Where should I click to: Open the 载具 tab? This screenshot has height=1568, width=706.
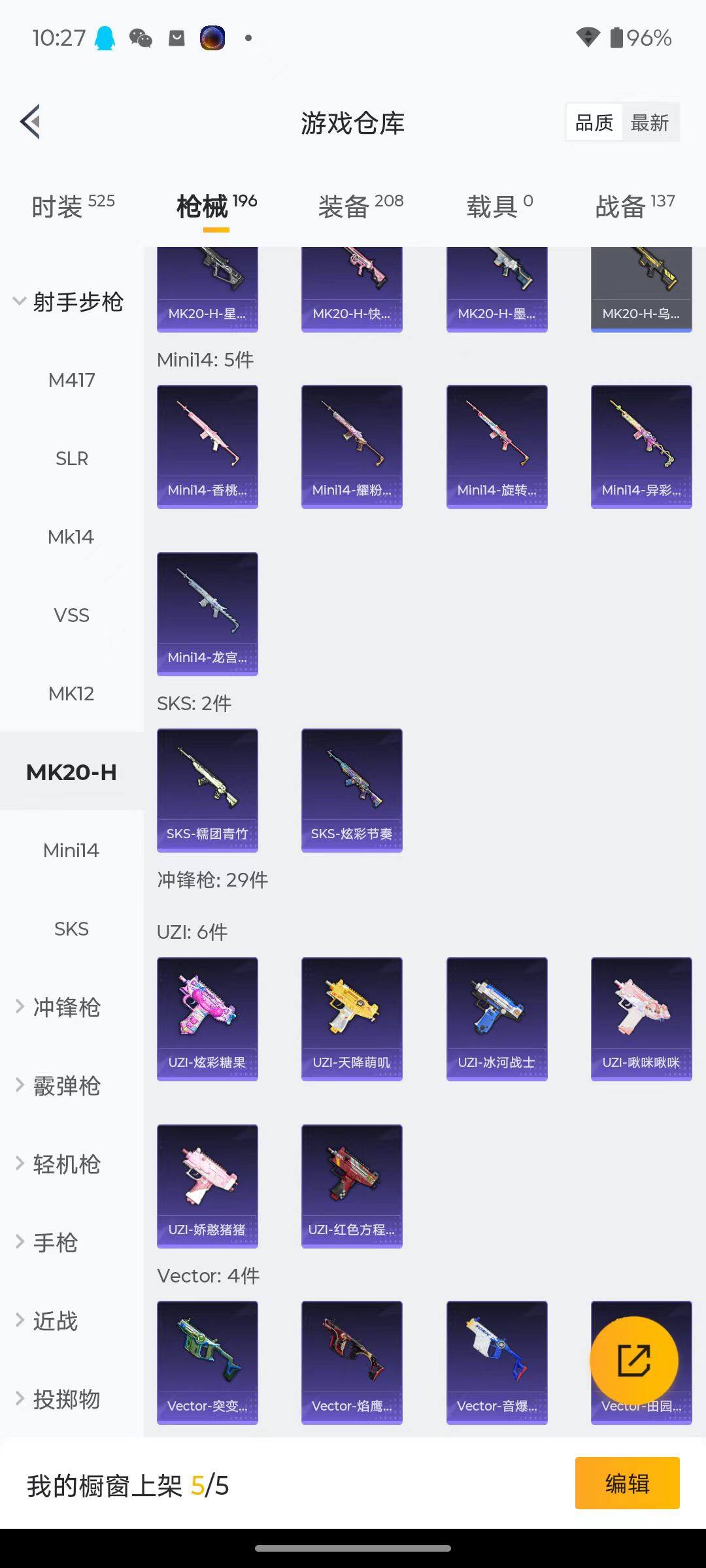pyautogui.click(x=499, y=206)
